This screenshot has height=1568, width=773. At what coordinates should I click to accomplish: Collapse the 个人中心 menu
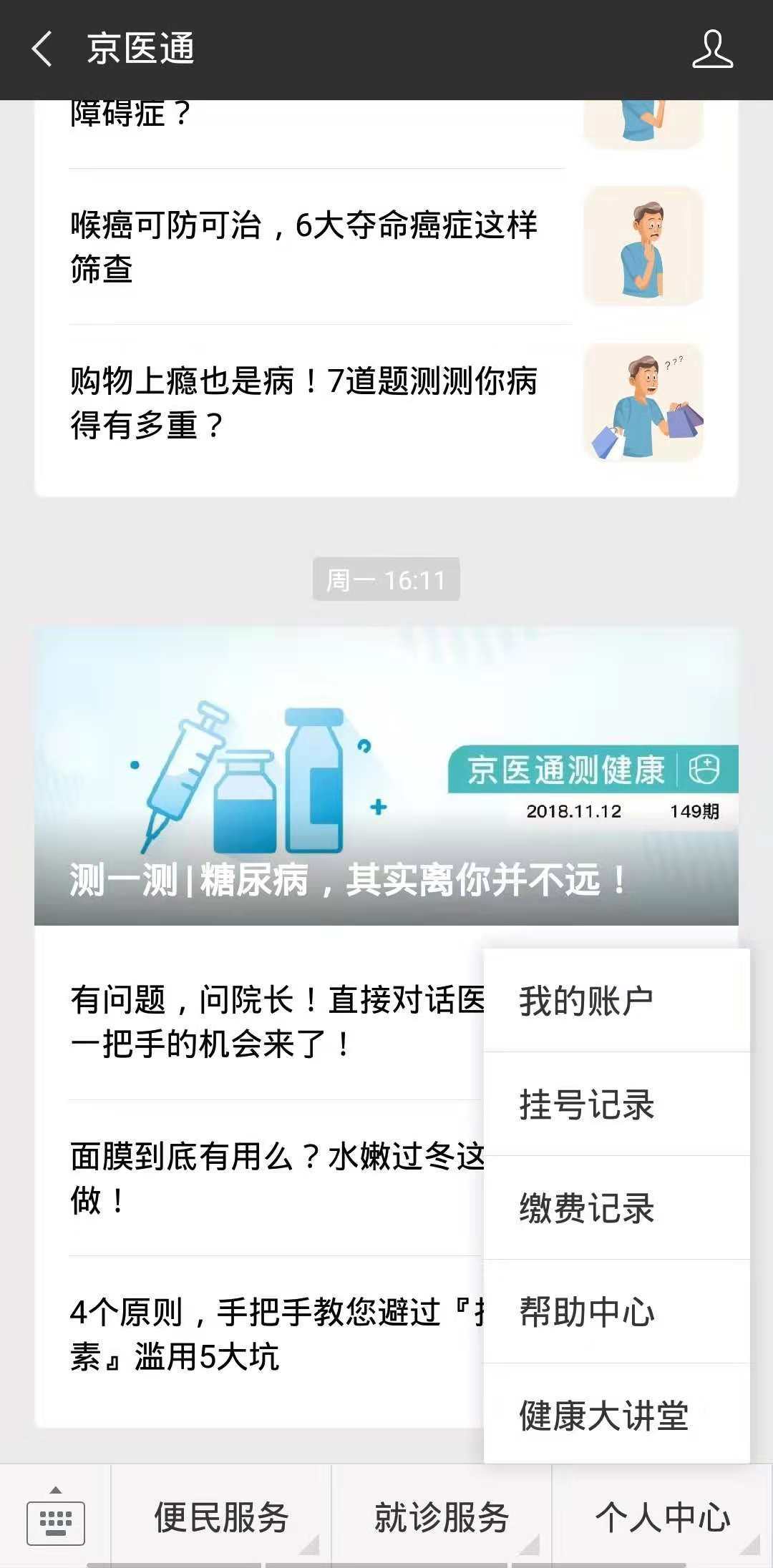click(663, 1517)
